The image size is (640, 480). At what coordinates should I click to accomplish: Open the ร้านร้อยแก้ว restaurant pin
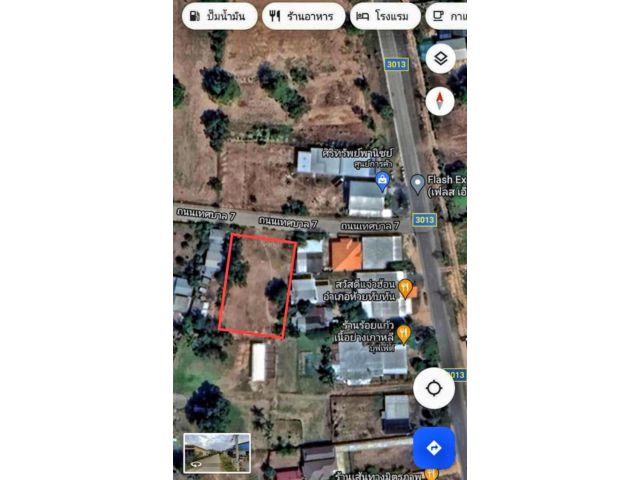click(x=403, y=333)
